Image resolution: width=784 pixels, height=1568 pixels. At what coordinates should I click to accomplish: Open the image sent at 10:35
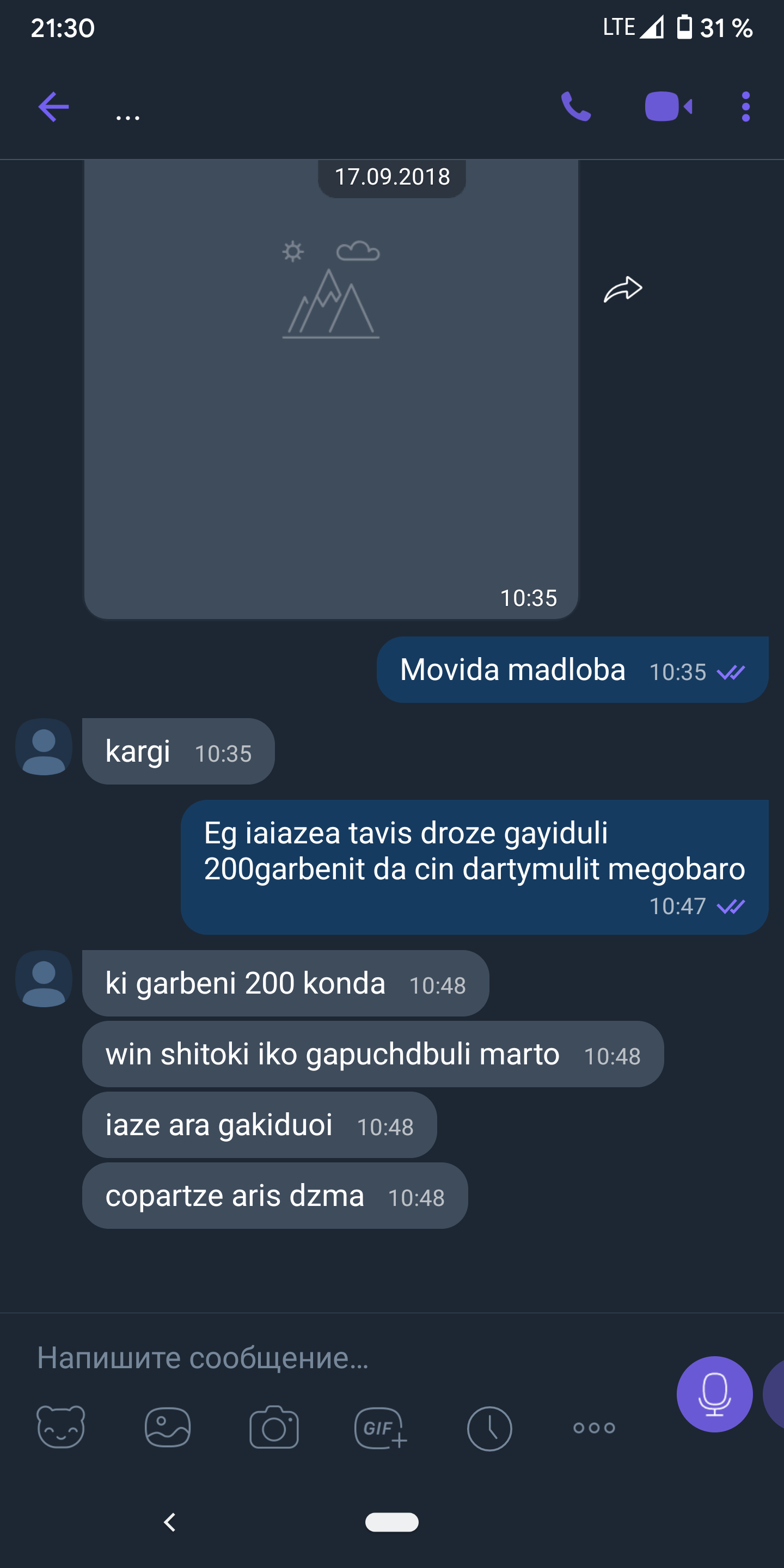pyautogui.click(x=330, y=390)
